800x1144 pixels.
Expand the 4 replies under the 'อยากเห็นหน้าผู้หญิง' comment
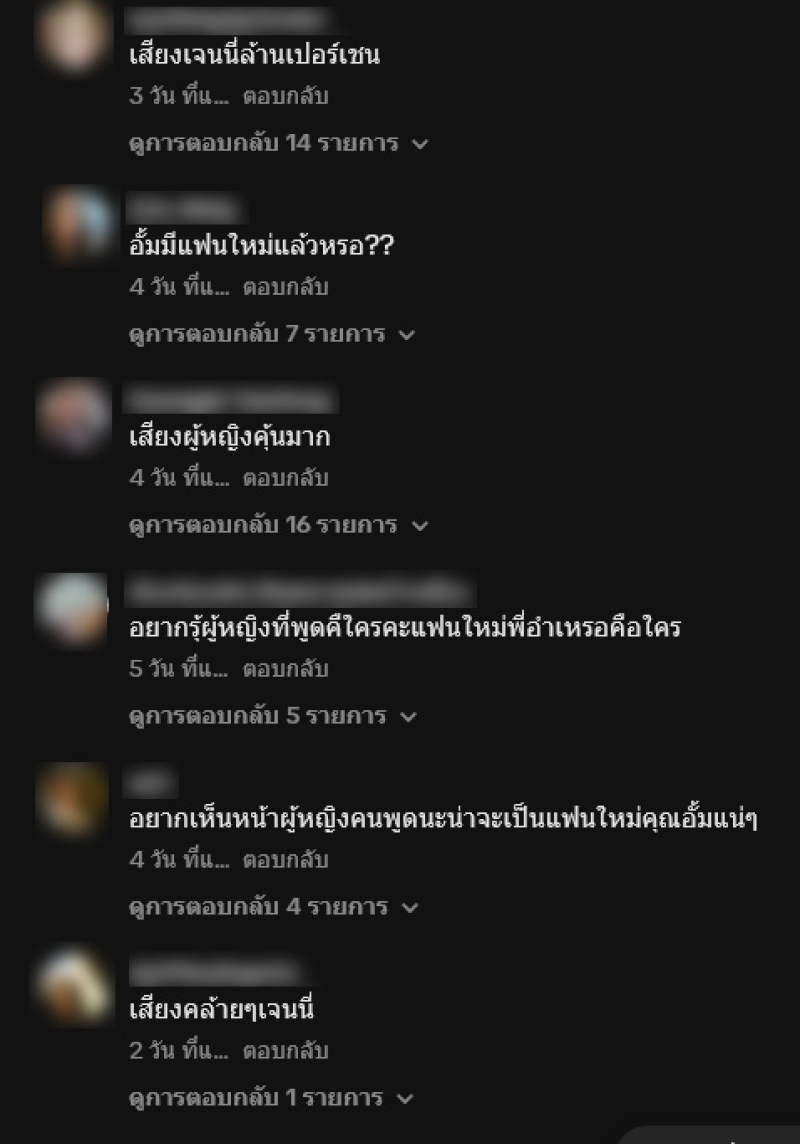click(271, 907)
